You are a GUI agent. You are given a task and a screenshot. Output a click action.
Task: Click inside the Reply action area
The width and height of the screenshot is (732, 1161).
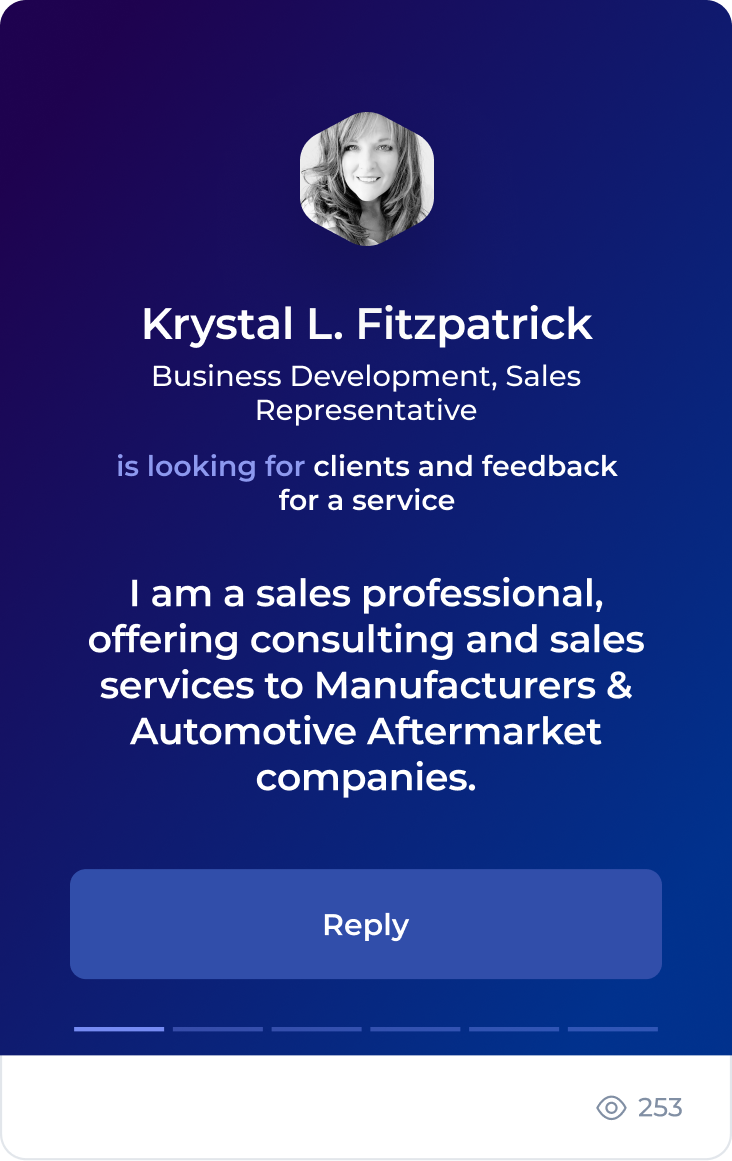coord(366,924)
